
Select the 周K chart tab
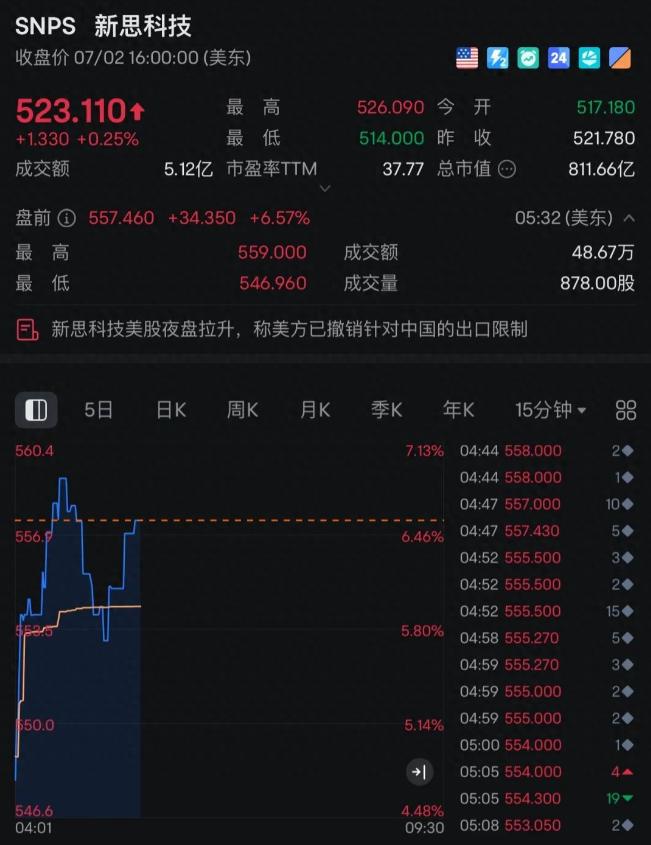coord(243,410)
